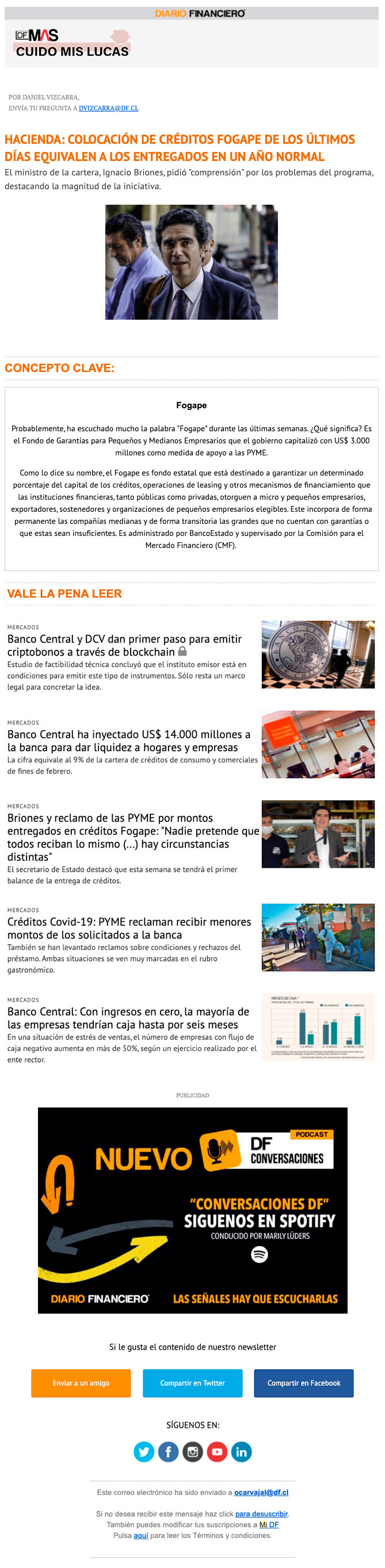Open Diario Financiero's YouTube channel icon
Image resolution: width=385 pixels, height=1568 pixels.
tap(217, 1452)
